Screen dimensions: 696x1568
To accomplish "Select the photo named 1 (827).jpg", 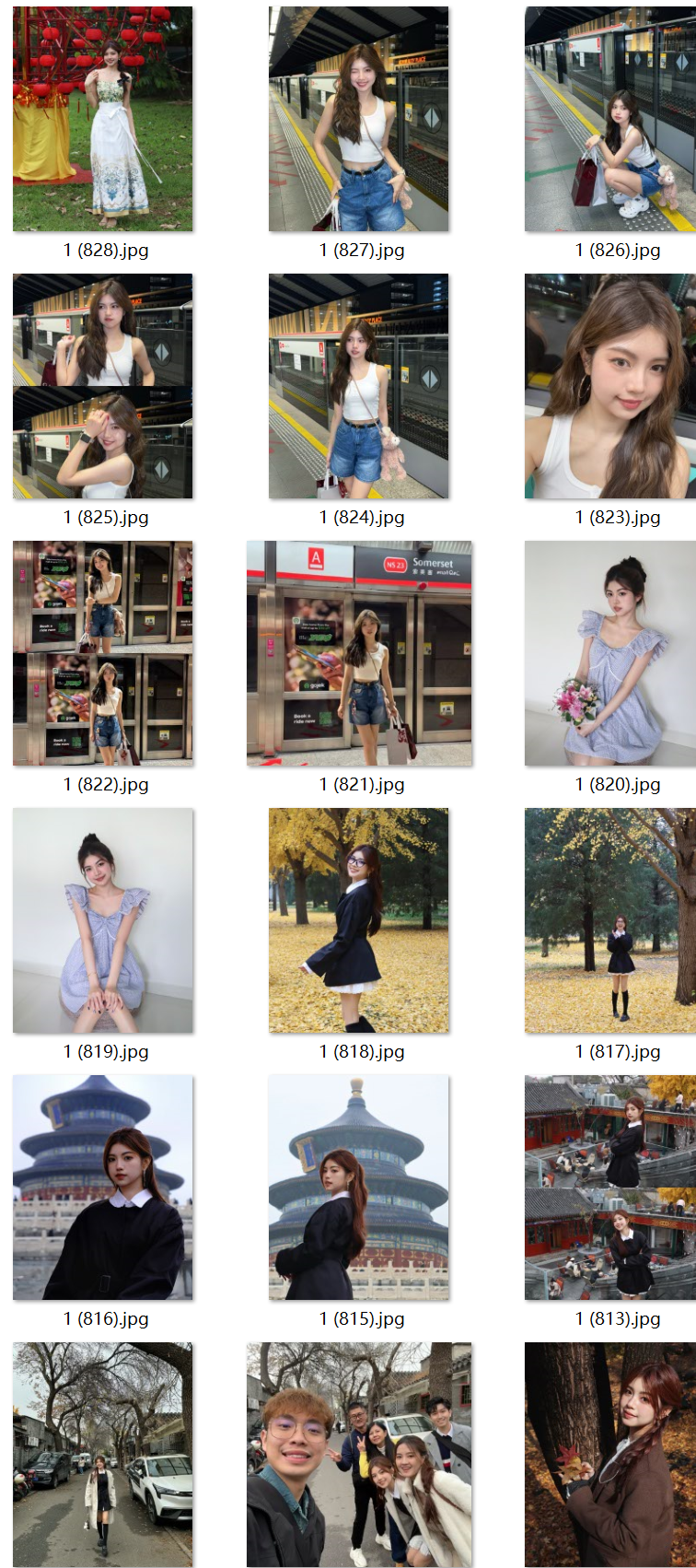I will 358,119.
